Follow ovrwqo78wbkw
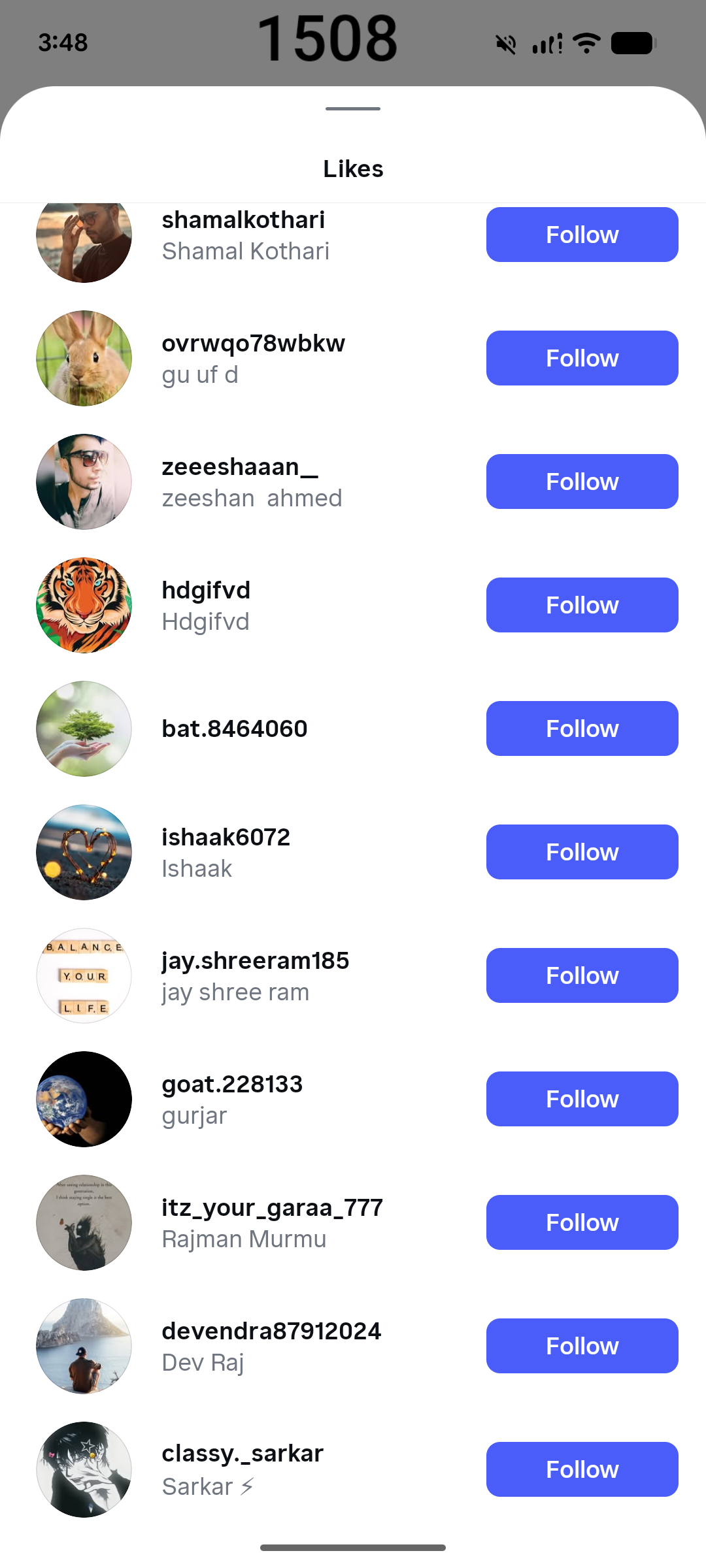 click(582, 358)
